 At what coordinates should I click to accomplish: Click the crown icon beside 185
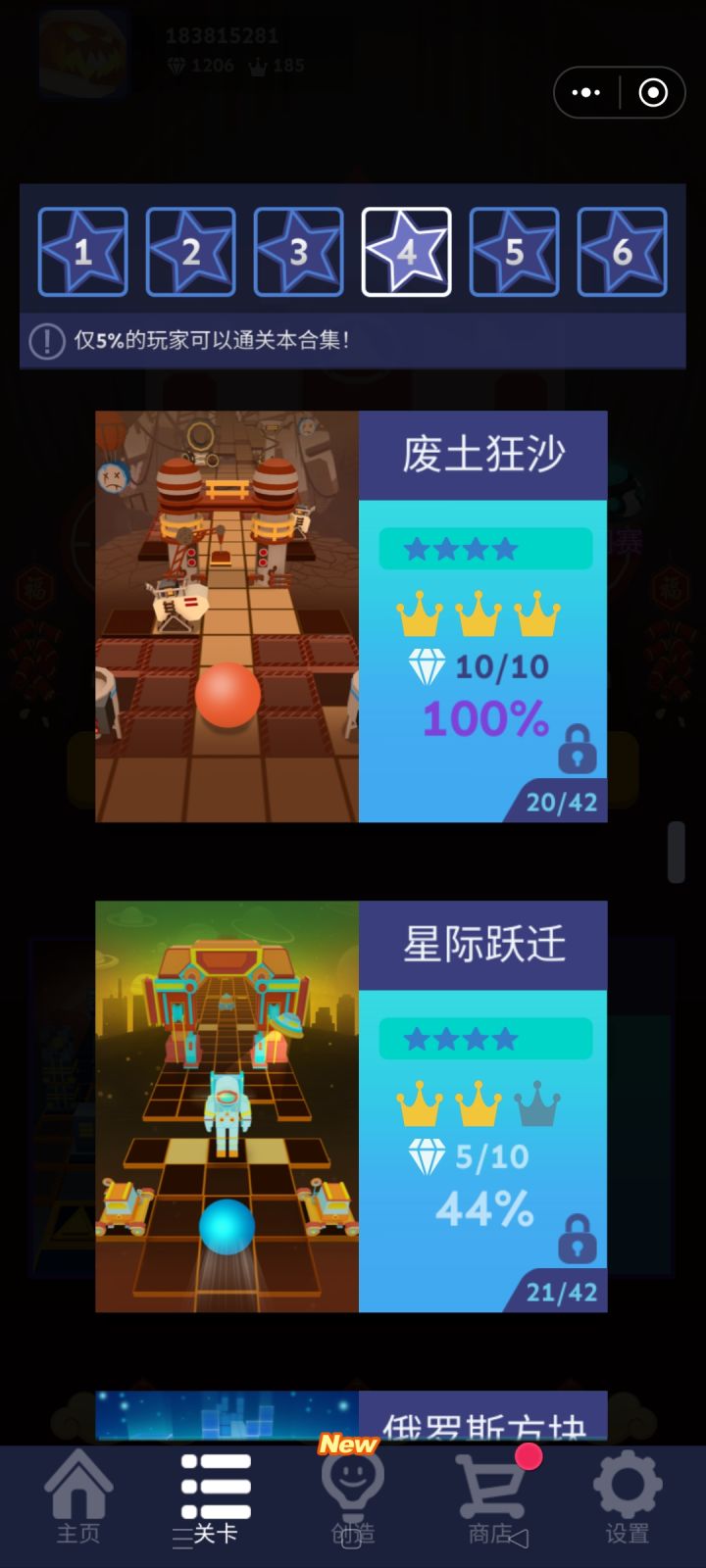point(257,67)
